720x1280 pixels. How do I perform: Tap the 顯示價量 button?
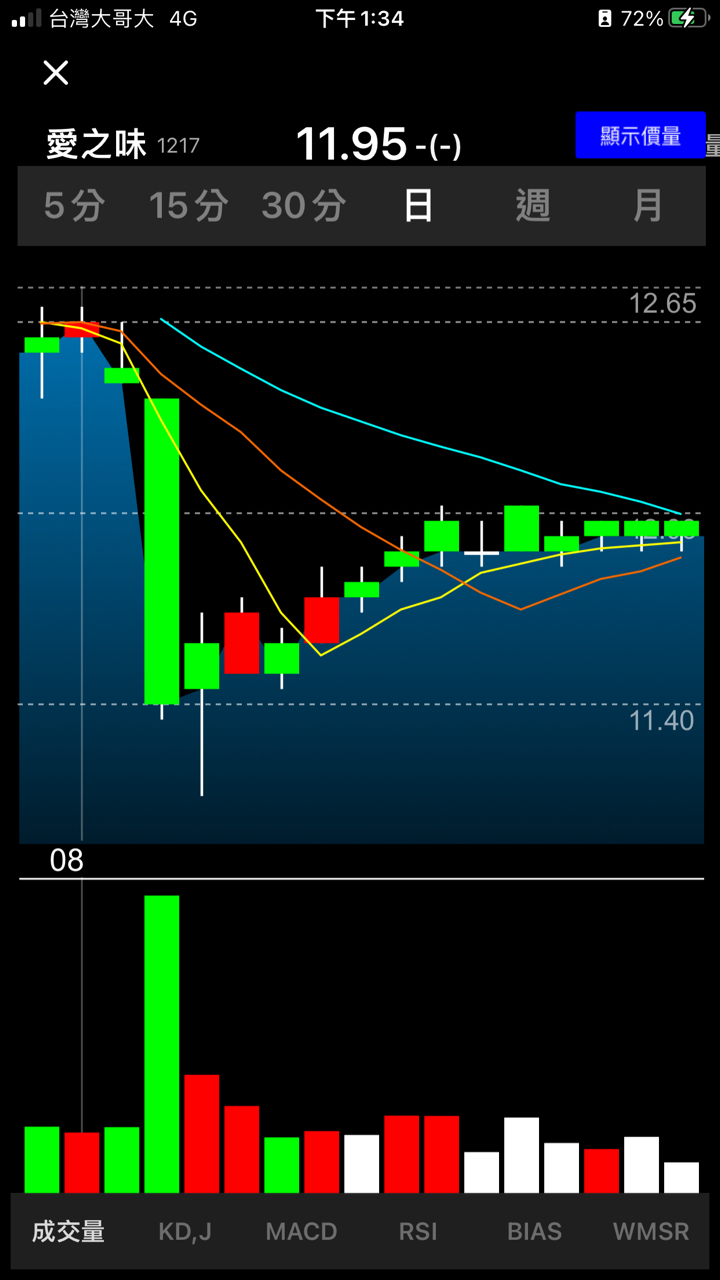click(x=640, y=135)
